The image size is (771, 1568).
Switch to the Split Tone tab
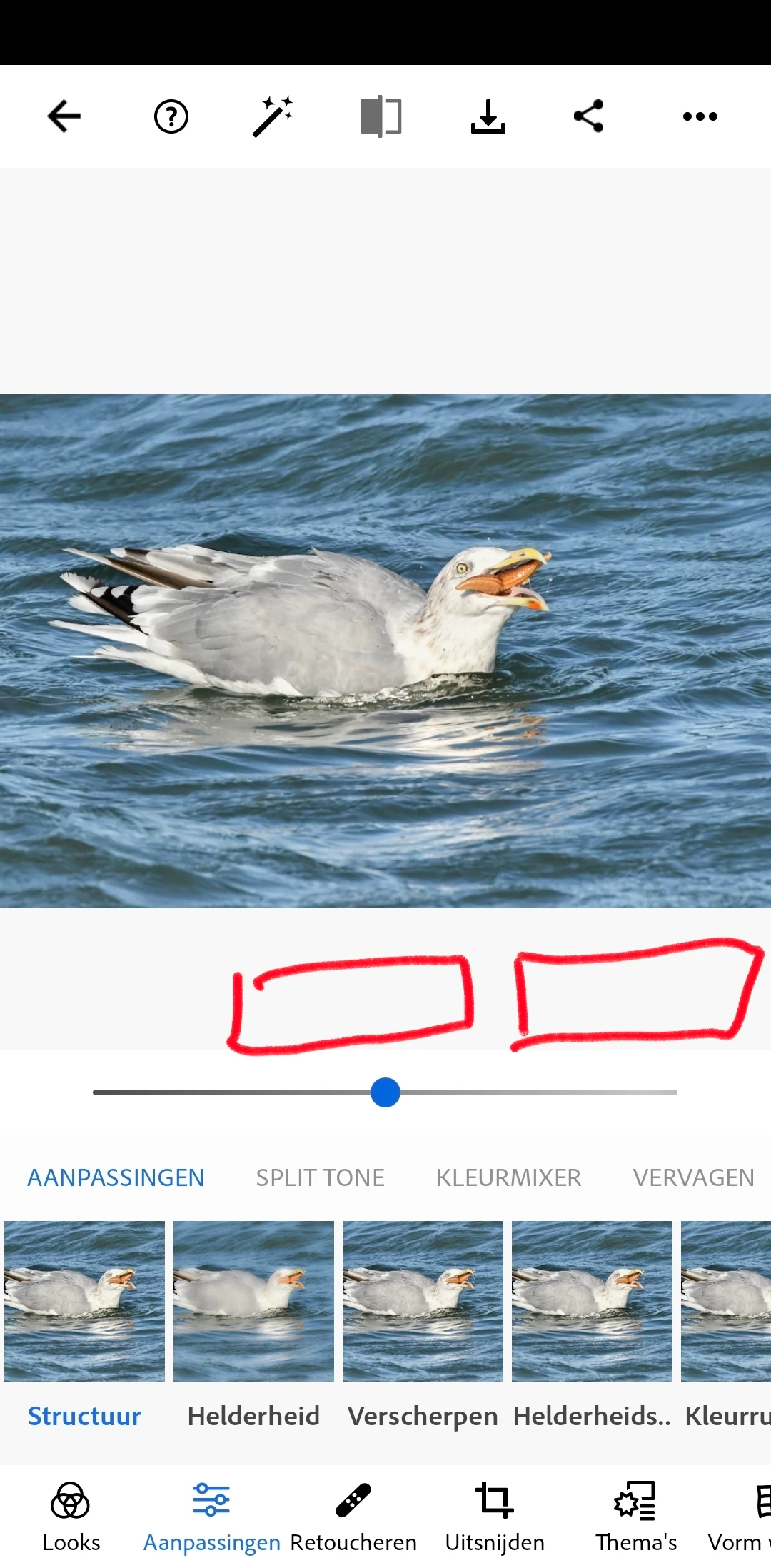pos(320,1177)
